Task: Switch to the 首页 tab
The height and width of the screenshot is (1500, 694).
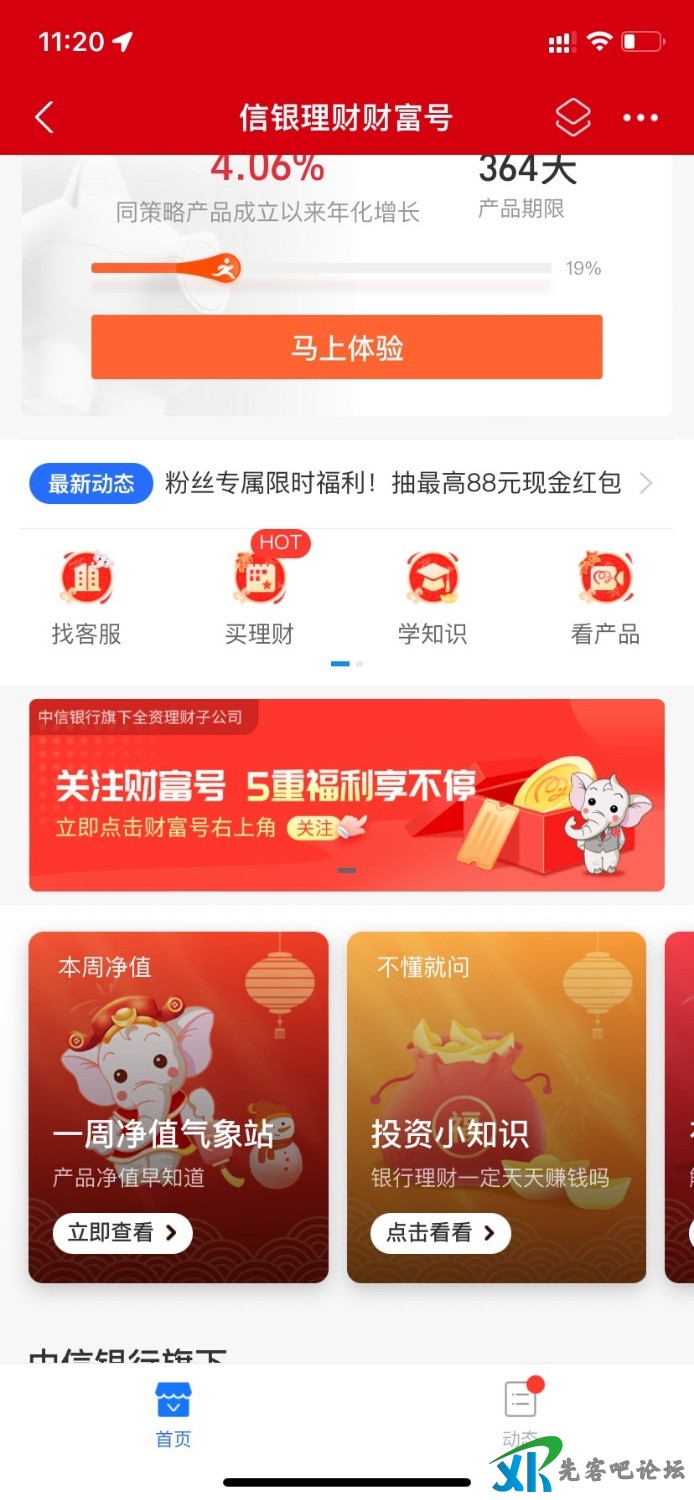Action: pos(173,1415)
